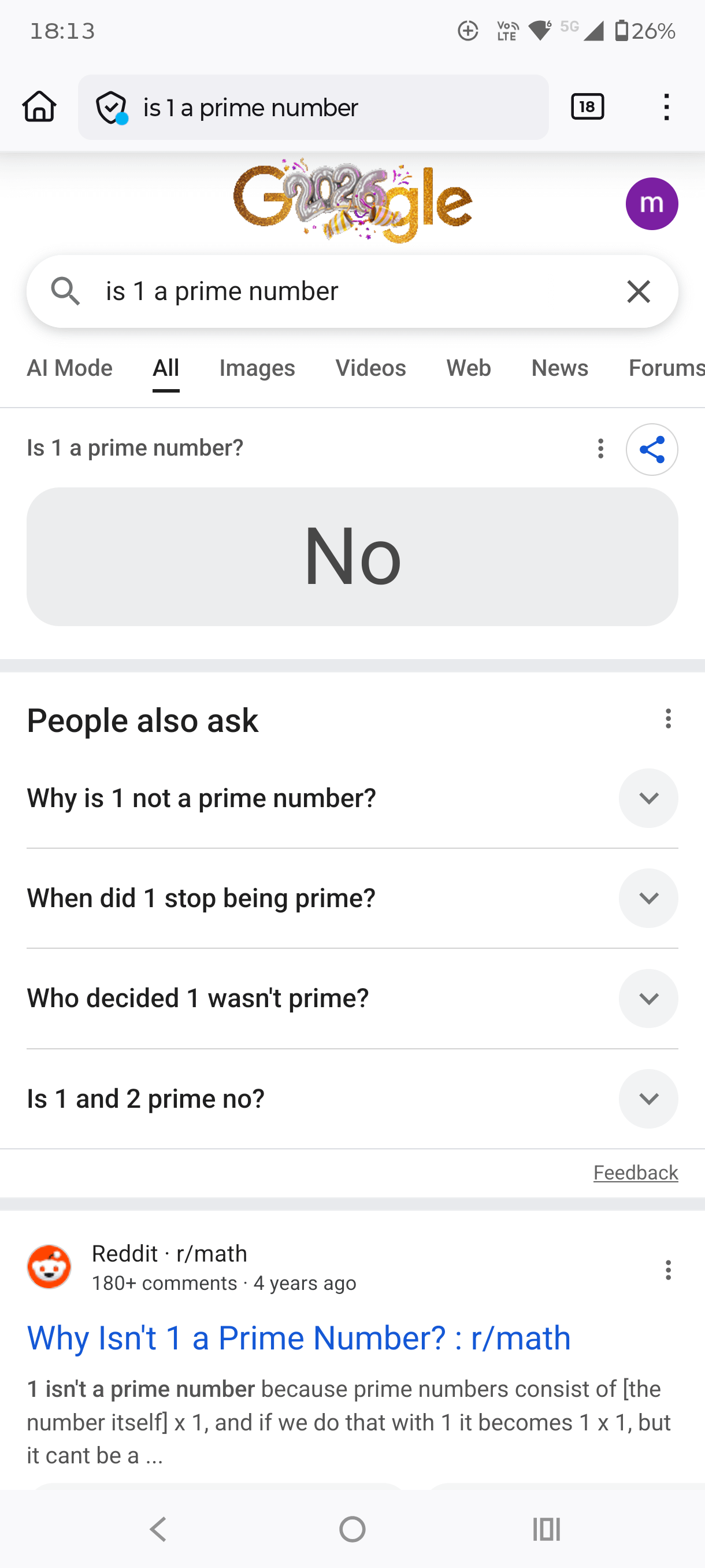Go to the browser home page
The image size is (705, 1568).
(x=39, y=107)
